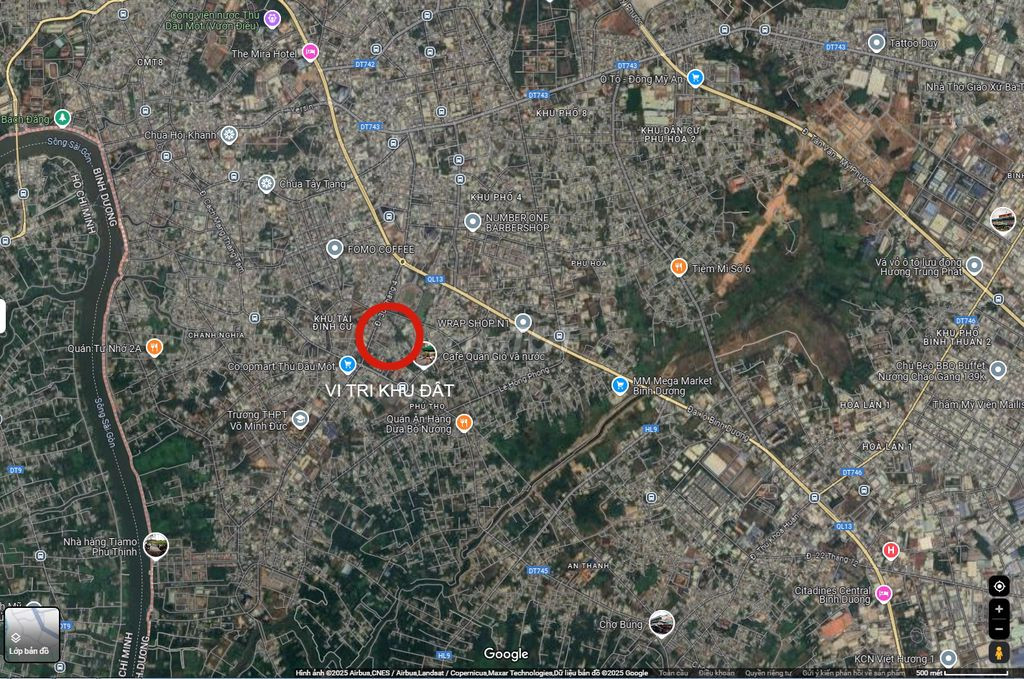1024x679 pixels.
Task: Select The Mira Hotel marker
Action: click(310, 52)
